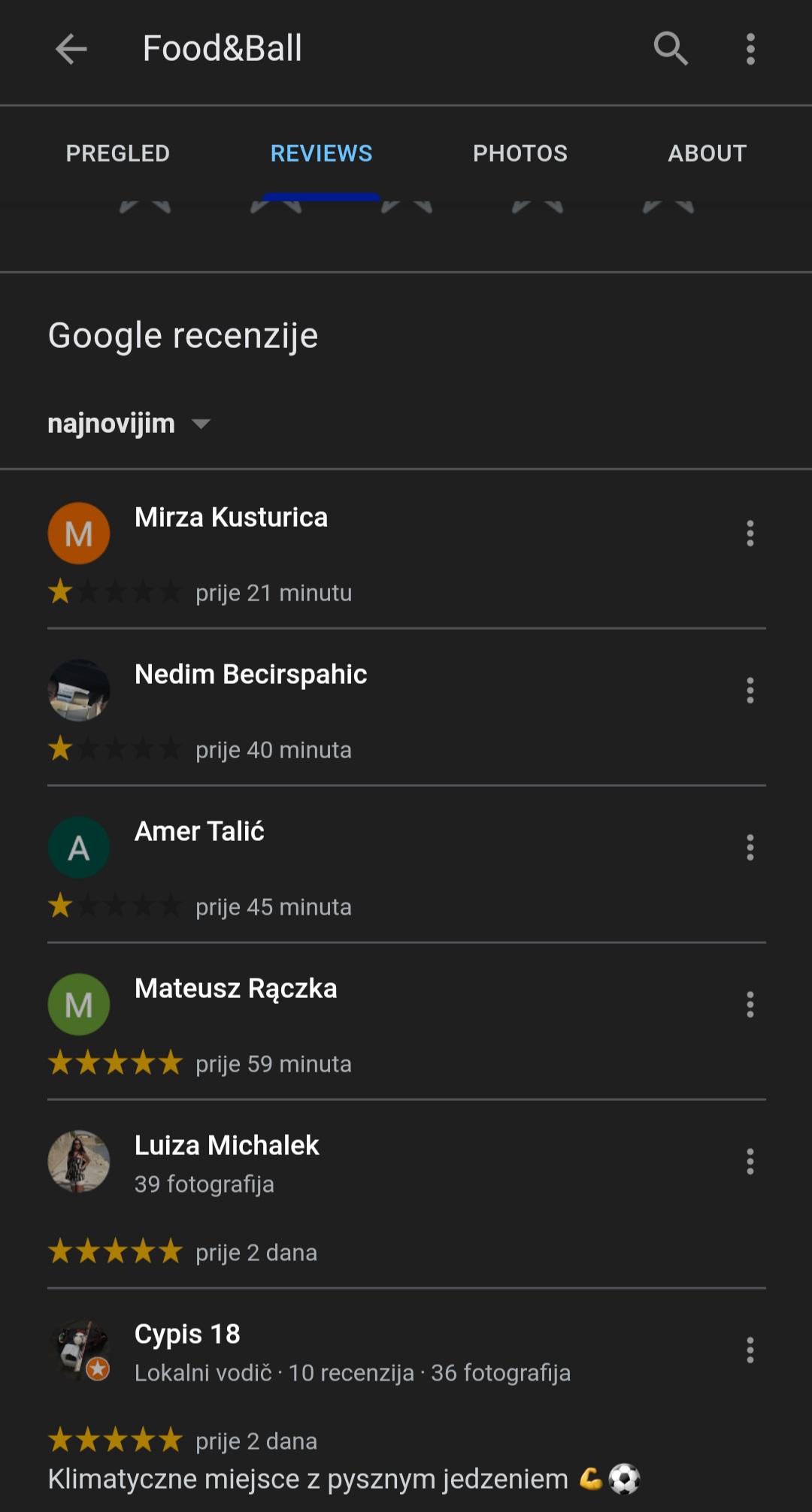Open options for Cypis 18's review
812x1512 pixels.
pos(750,1350)
